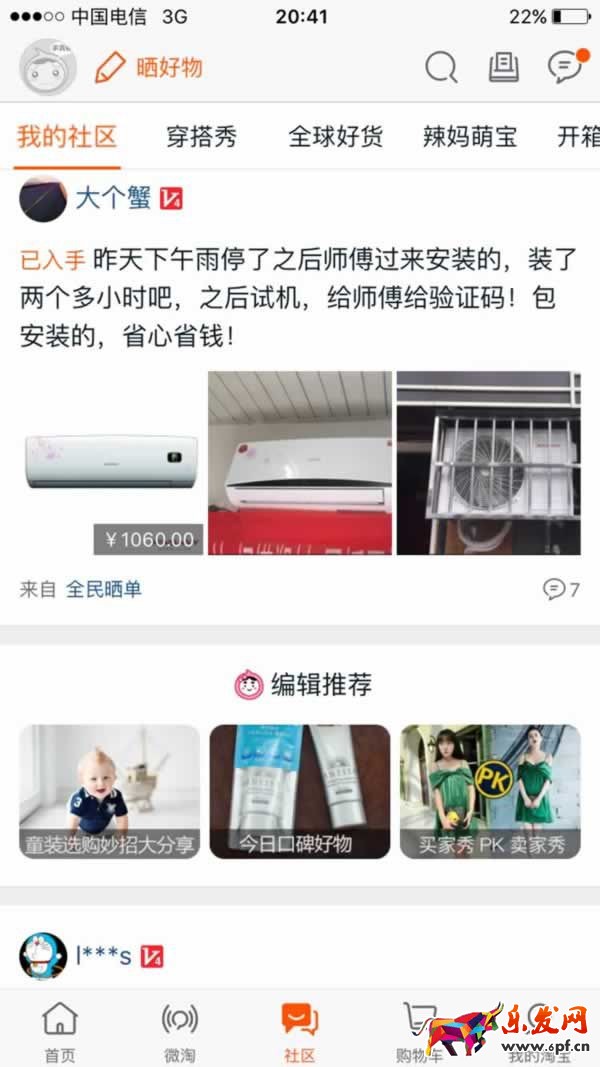
Task: Open the 购物车 shopping cart tab
Action: pyautogui.click(x=419, y=1032)
